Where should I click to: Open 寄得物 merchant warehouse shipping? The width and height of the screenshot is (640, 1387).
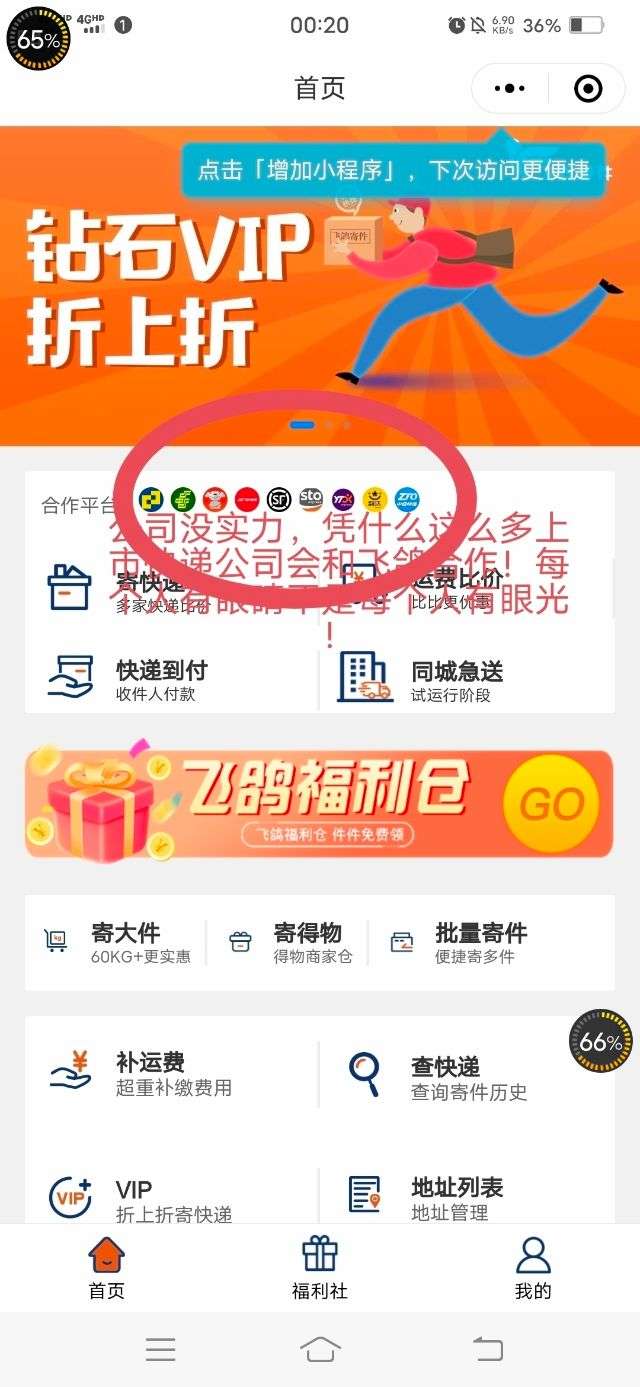tap(290, 942)
